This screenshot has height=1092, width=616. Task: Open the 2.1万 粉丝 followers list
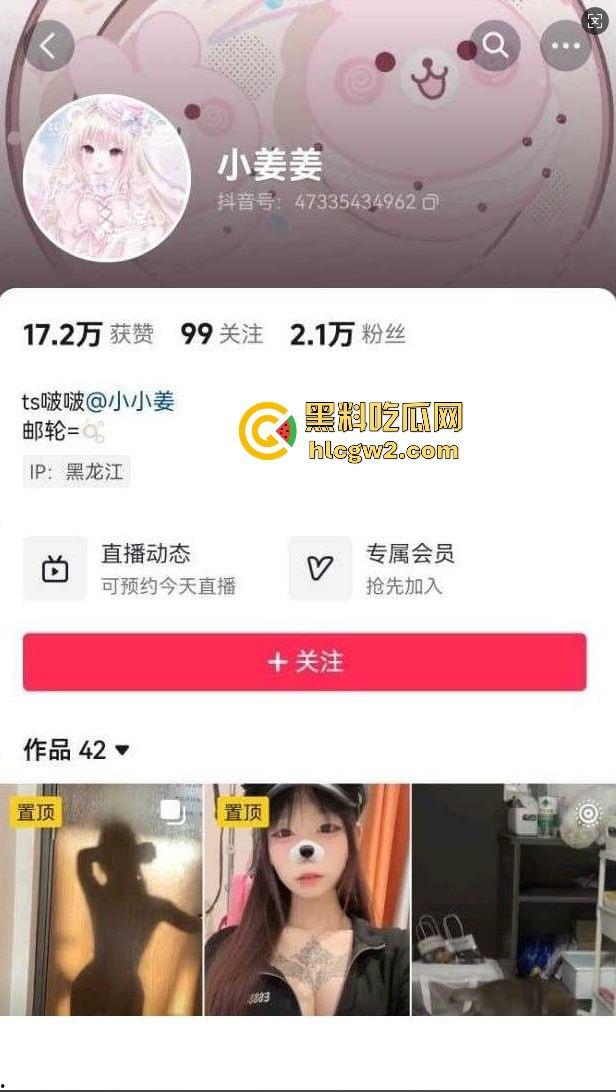(x=347, y=334)
